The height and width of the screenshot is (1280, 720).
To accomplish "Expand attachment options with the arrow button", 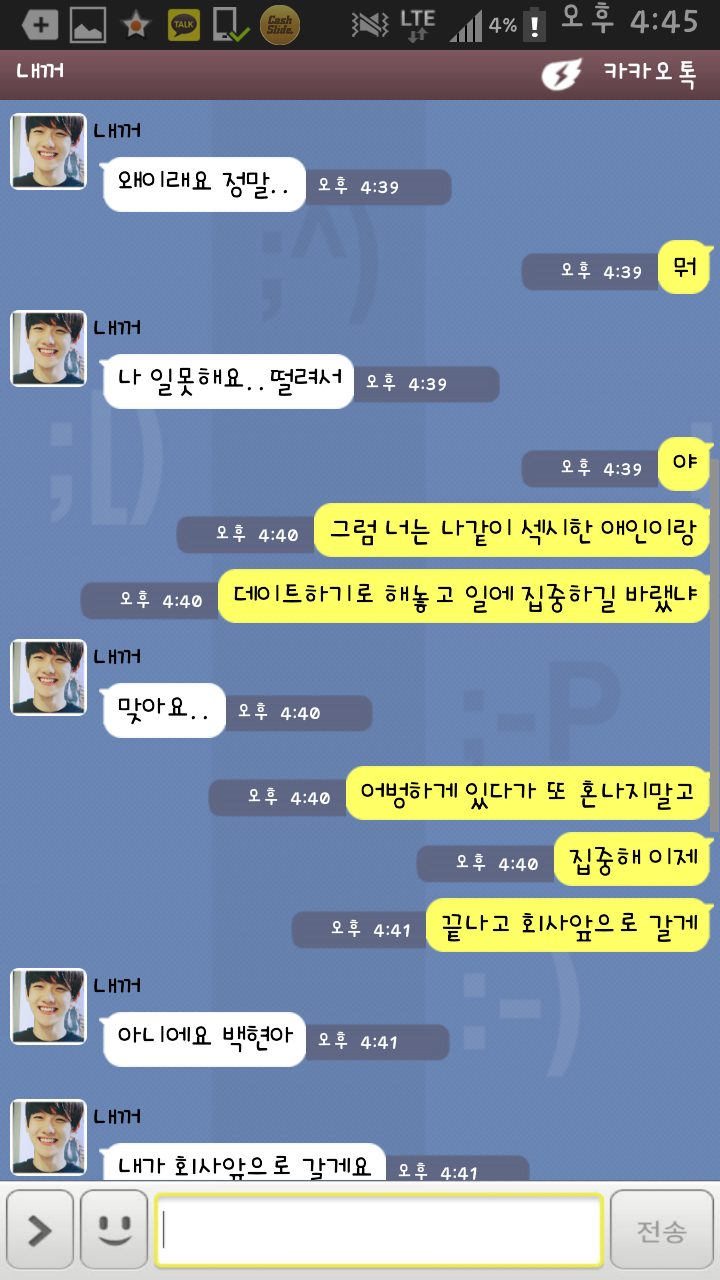I will (39, 1230).
